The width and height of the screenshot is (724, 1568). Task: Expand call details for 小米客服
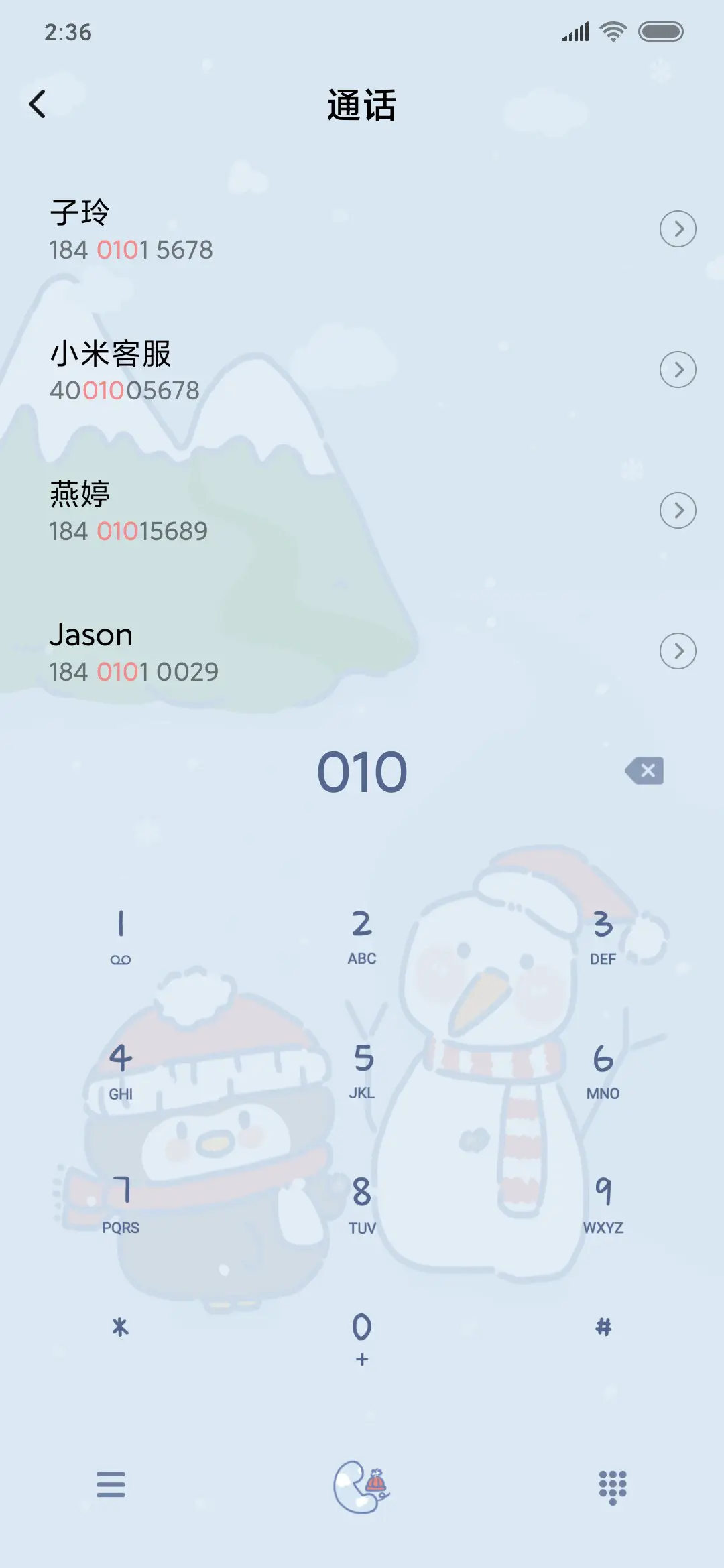tap(677, 369)
